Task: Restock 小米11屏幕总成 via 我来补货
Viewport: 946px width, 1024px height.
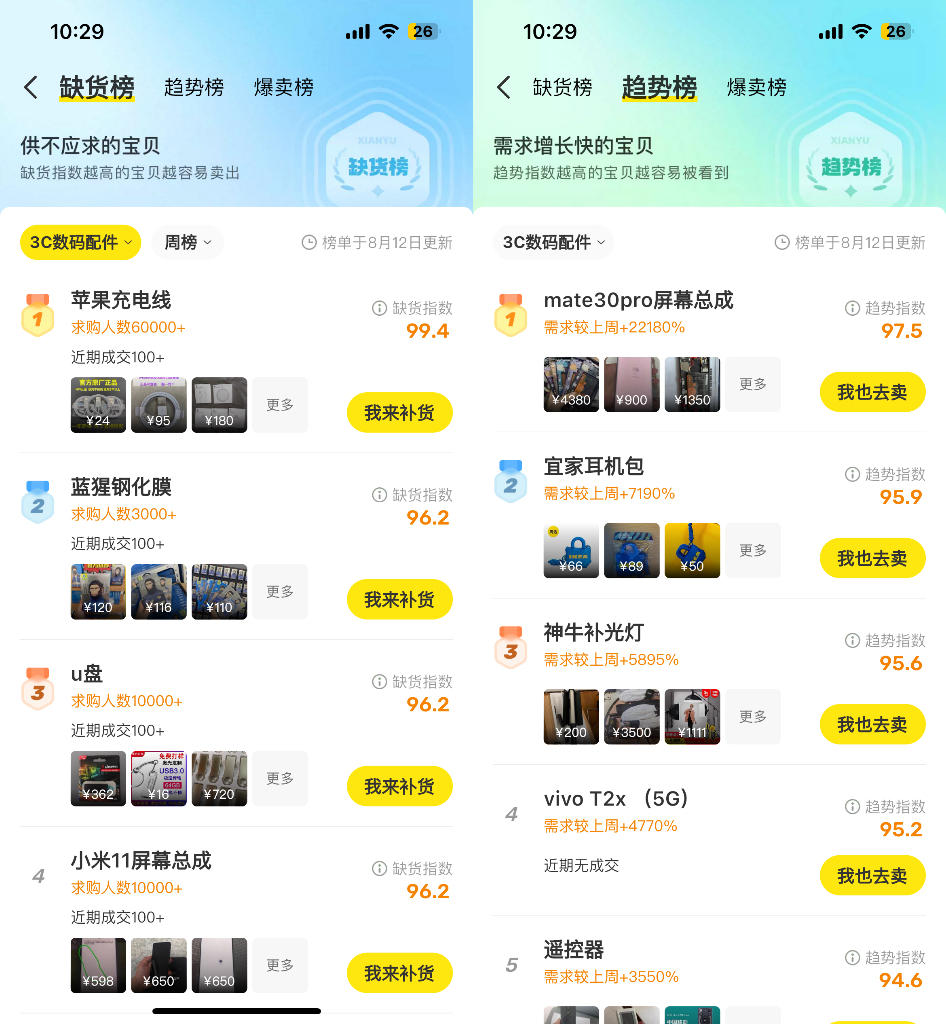Action: click(x=399, y=973)
